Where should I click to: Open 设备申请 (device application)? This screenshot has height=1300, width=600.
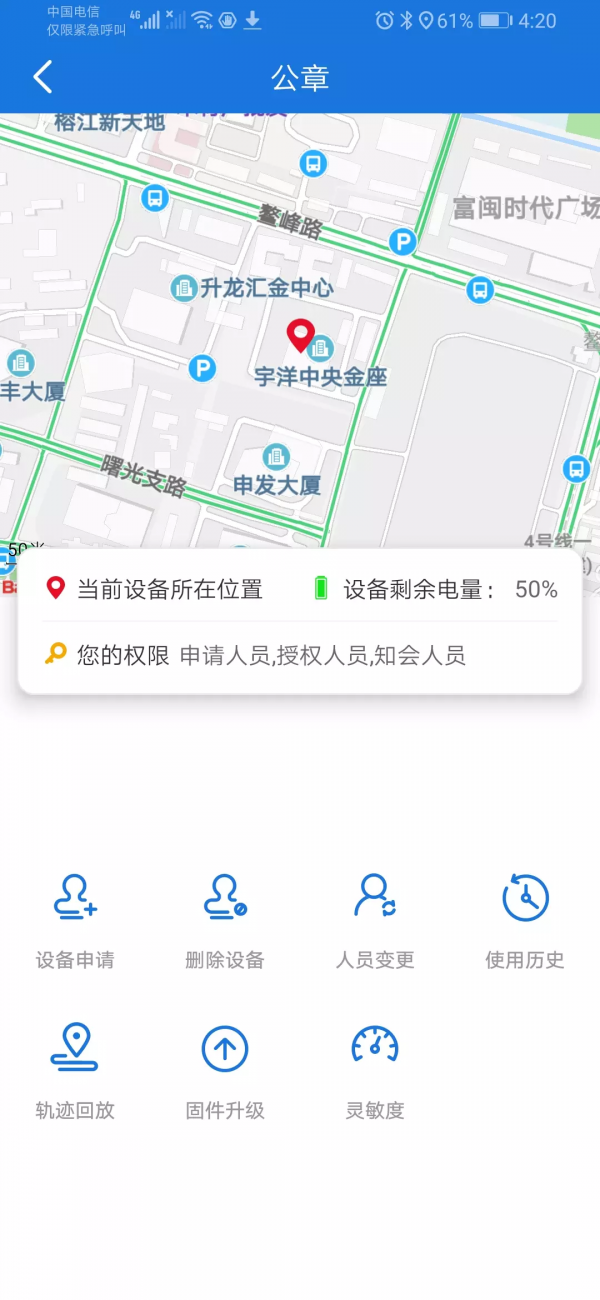point(75,920)
